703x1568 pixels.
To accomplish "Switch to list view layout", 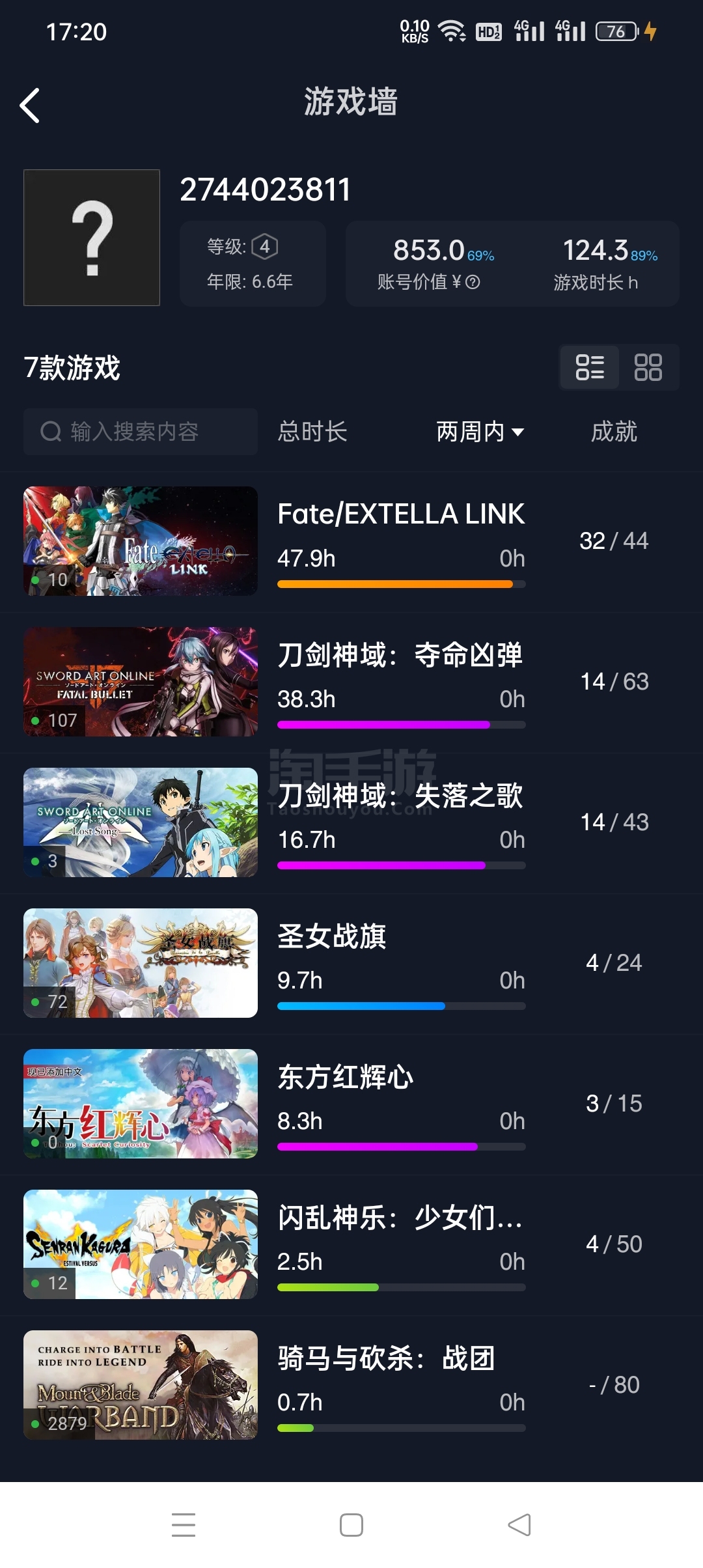I will coord(590,367).
